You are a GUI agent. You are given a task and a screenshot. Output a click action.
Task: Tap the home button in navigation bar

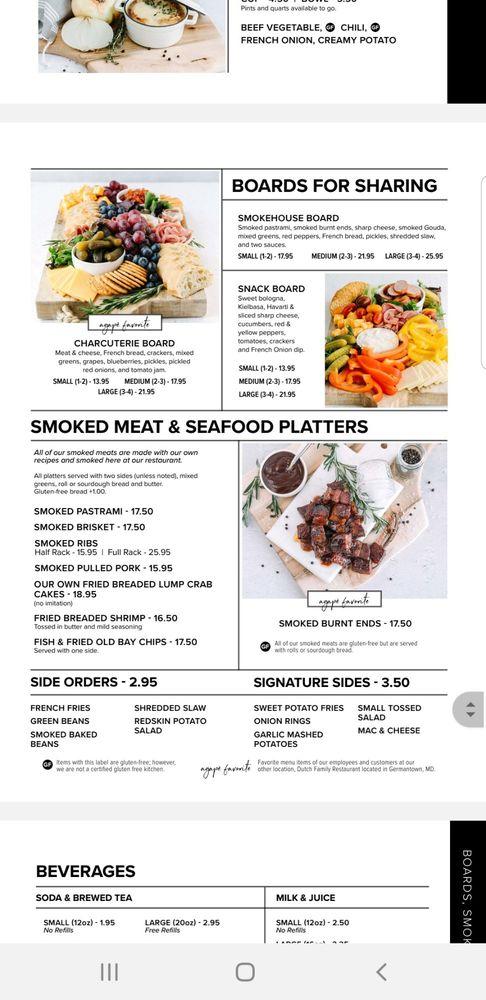(245, 972)
